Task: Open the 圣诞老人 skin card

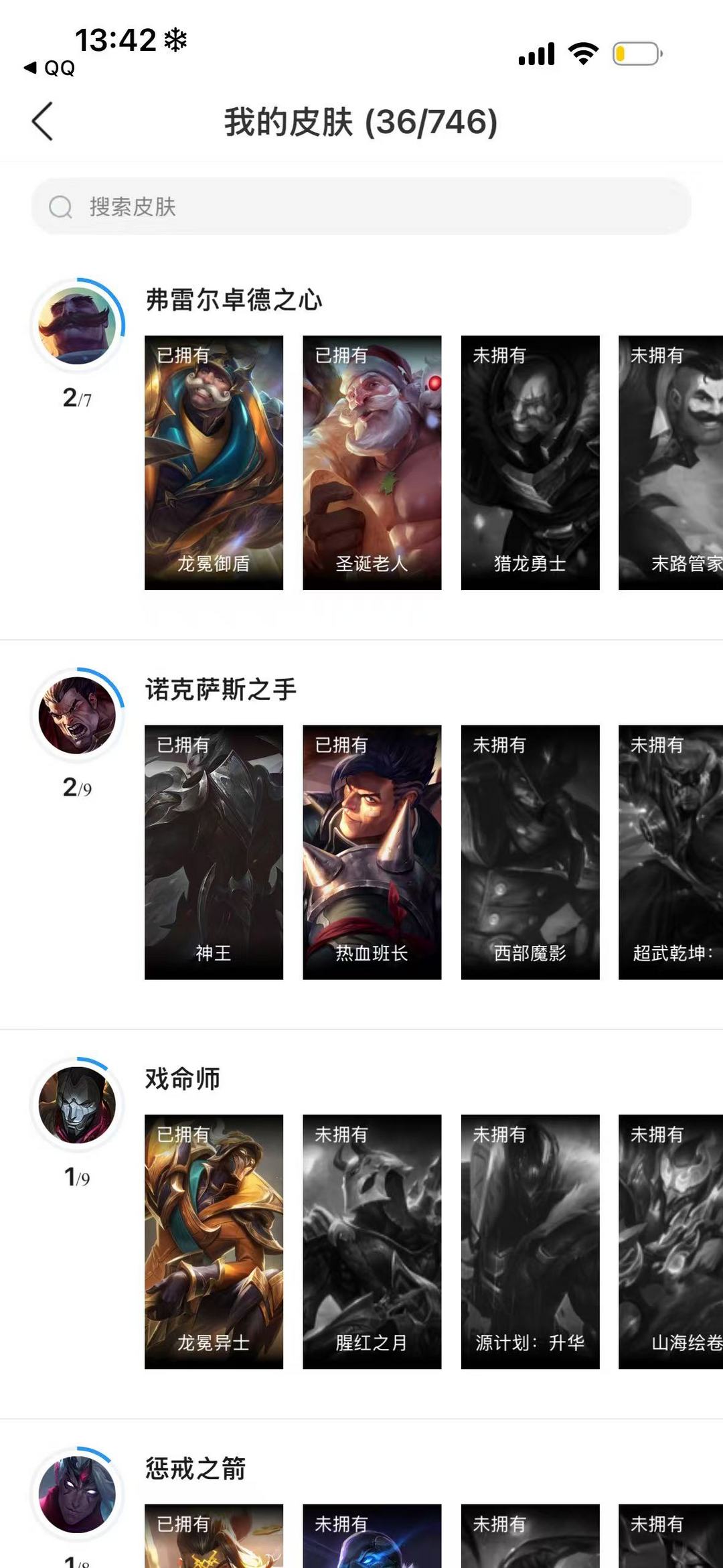Action: click(x=372, y=462)
